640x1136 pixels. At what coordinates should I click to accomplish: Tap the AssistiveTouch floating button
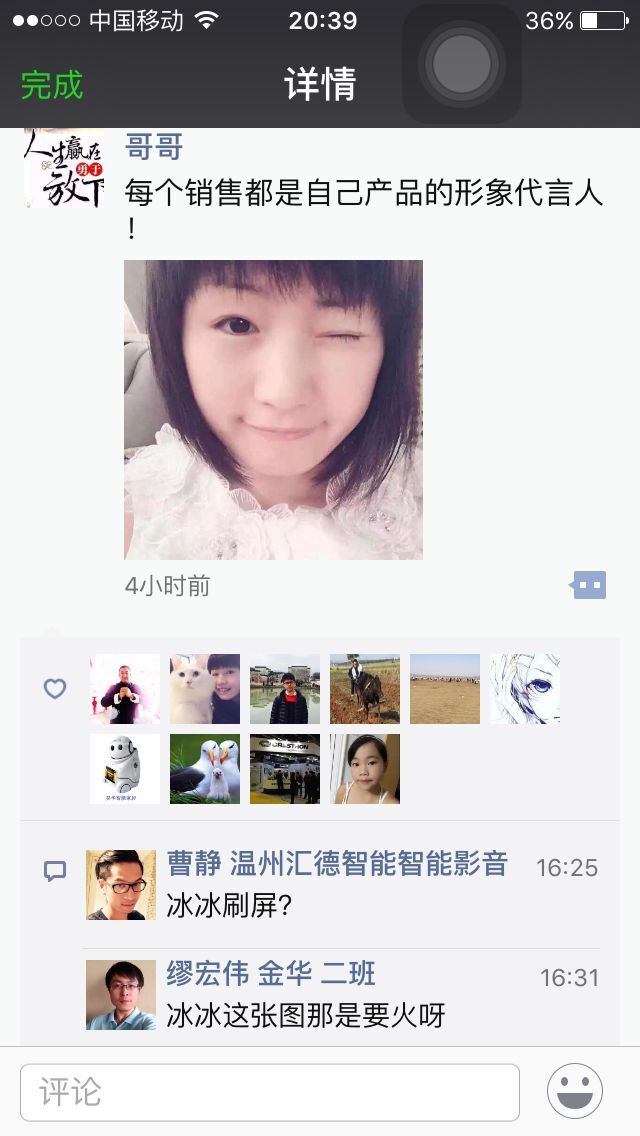pos(462,64)
